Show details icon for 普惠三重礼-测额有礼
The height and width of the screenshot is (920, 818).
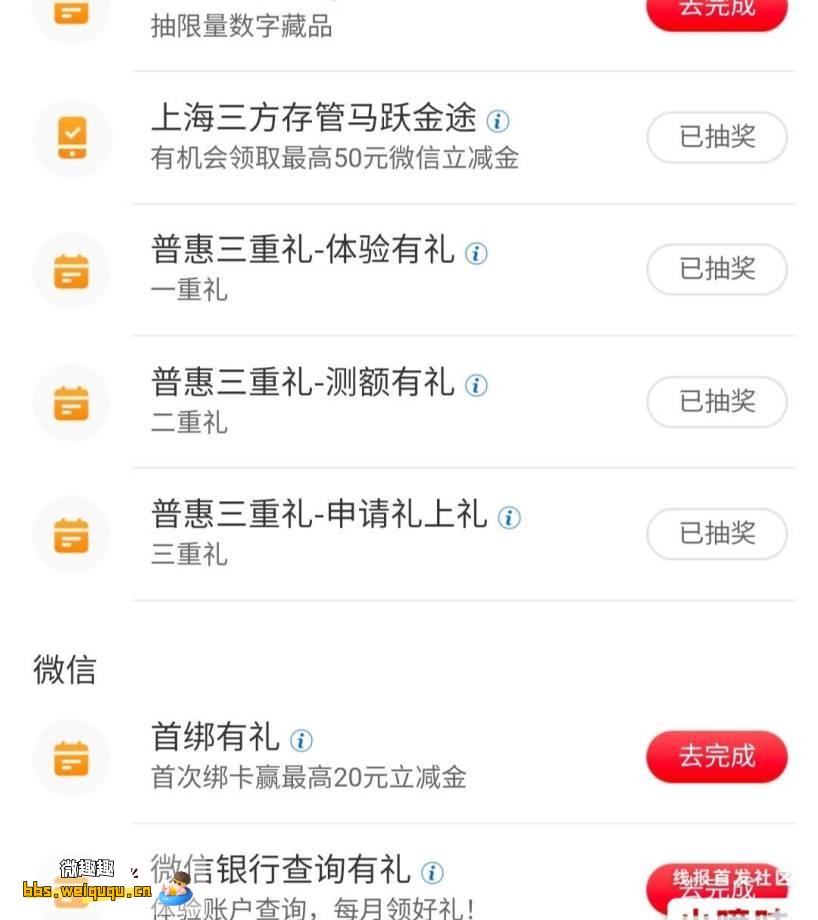[476, 385]
